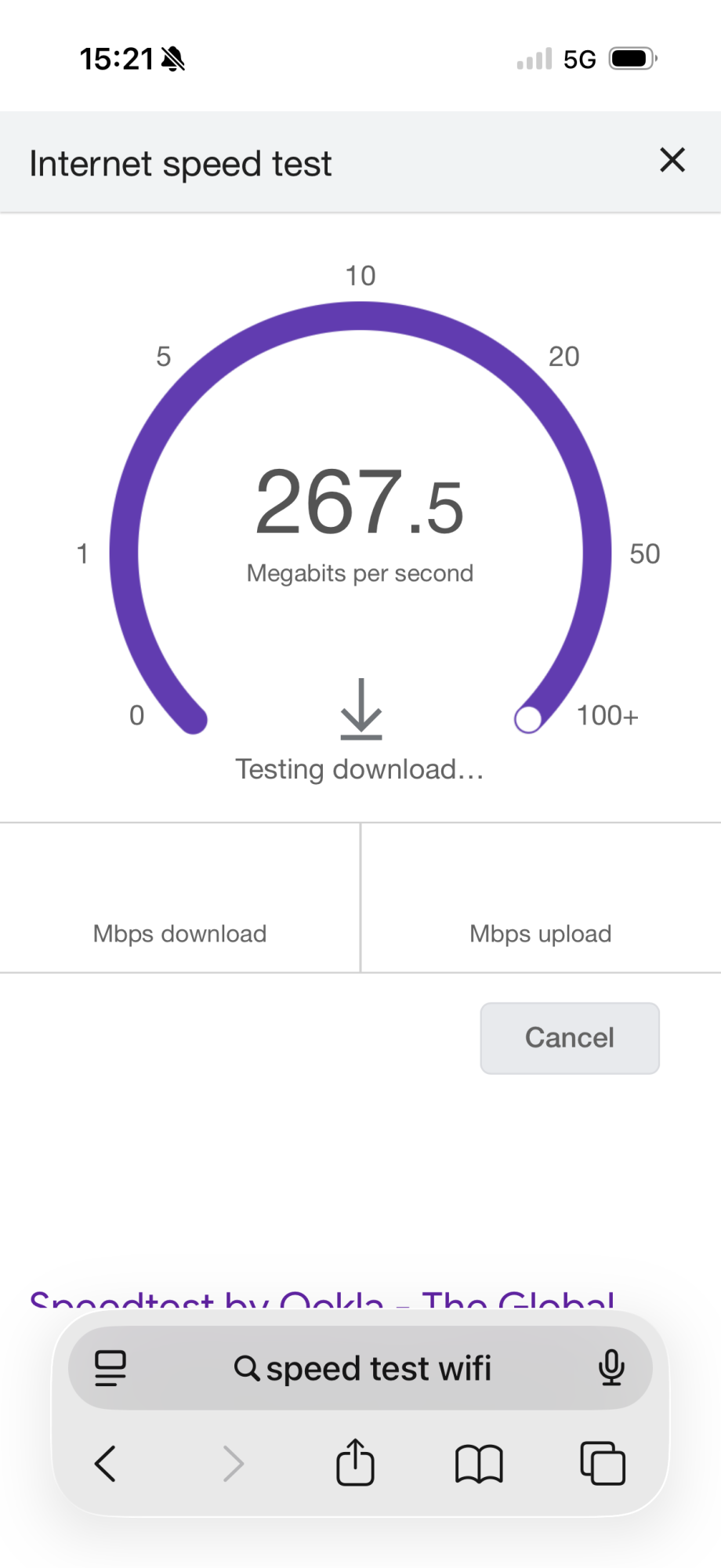Open the bookmarks book icon
721x1568 pixels.
tap(479, 1464)
